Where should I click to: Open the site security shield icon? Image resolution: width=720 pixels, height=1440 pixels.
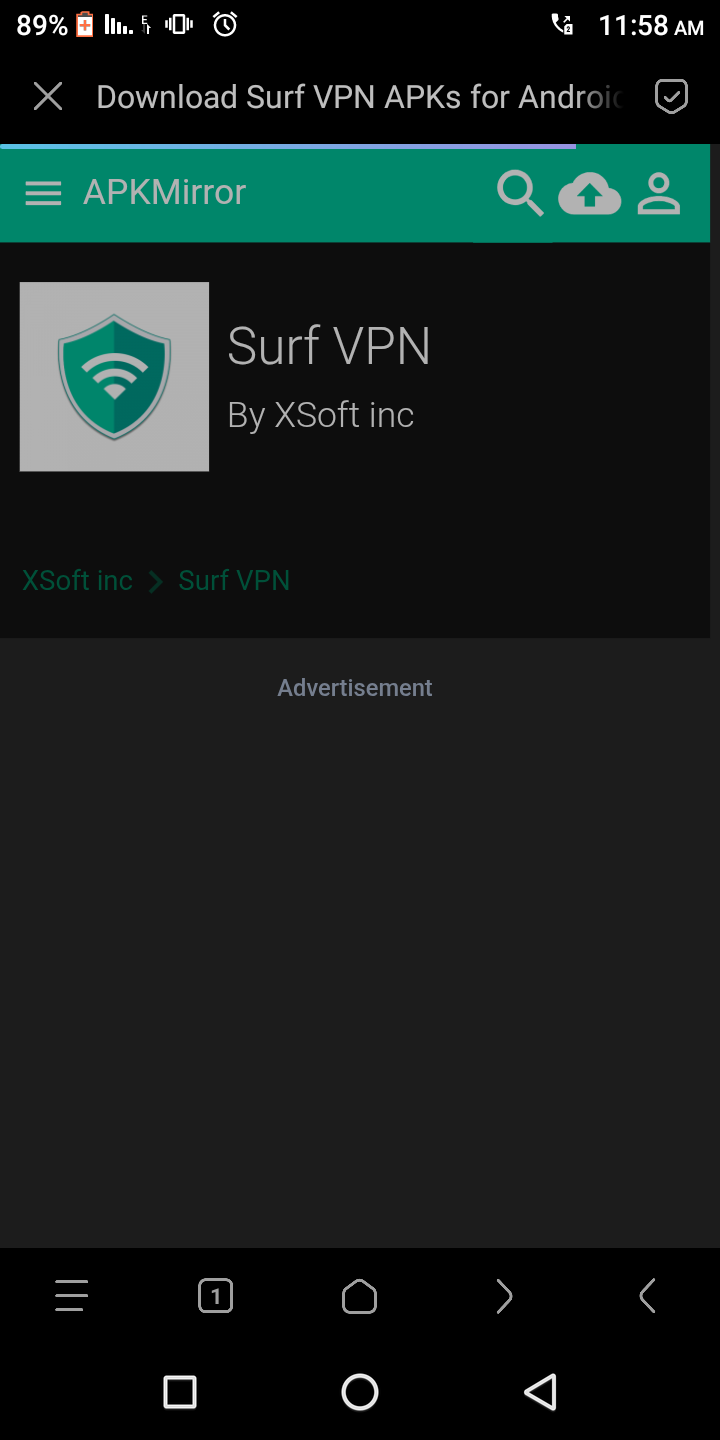(671, 97)
